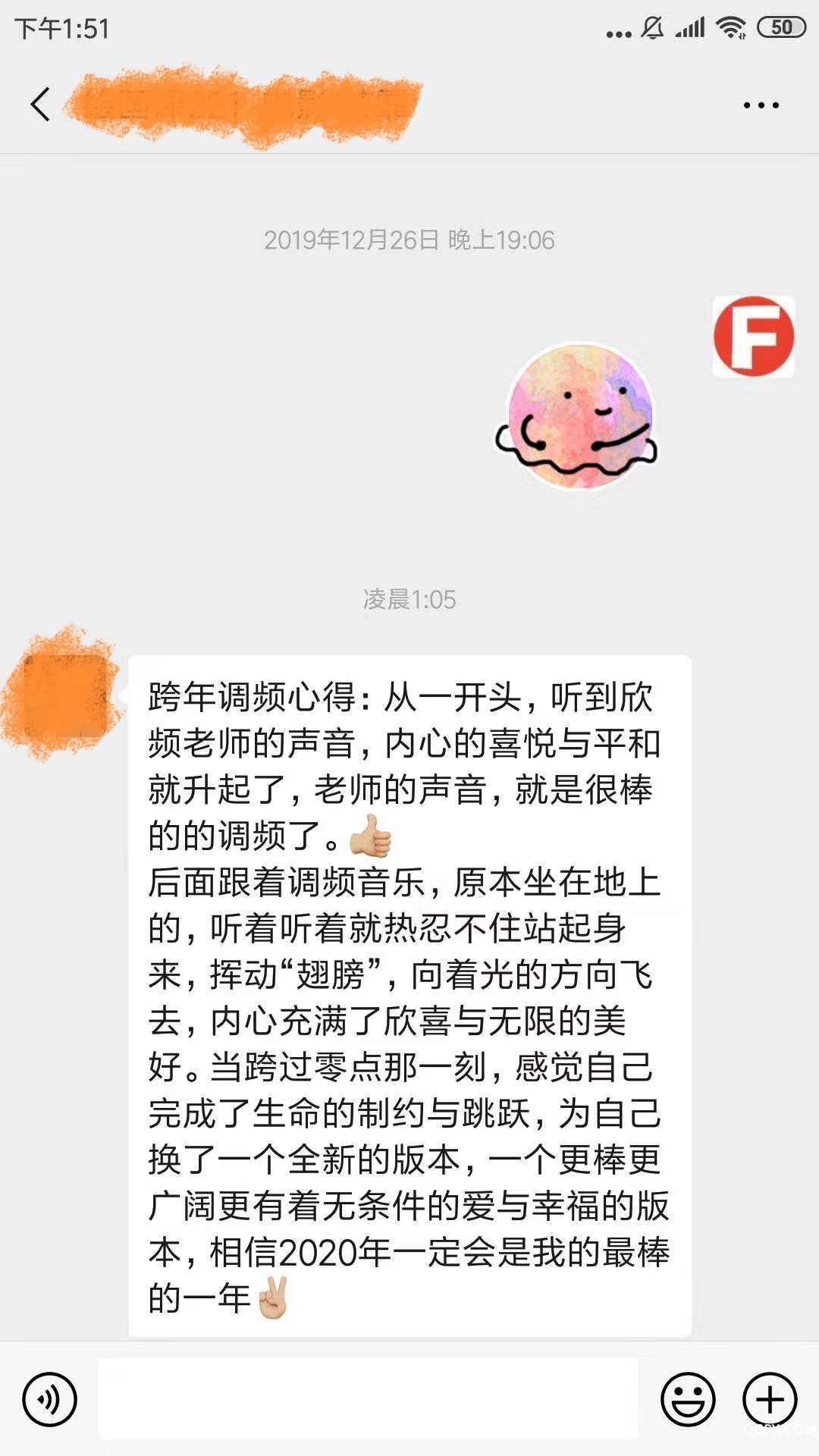819x1456 pixels.
Task: Tap the red F profile avatar
Action: point(753,337)
